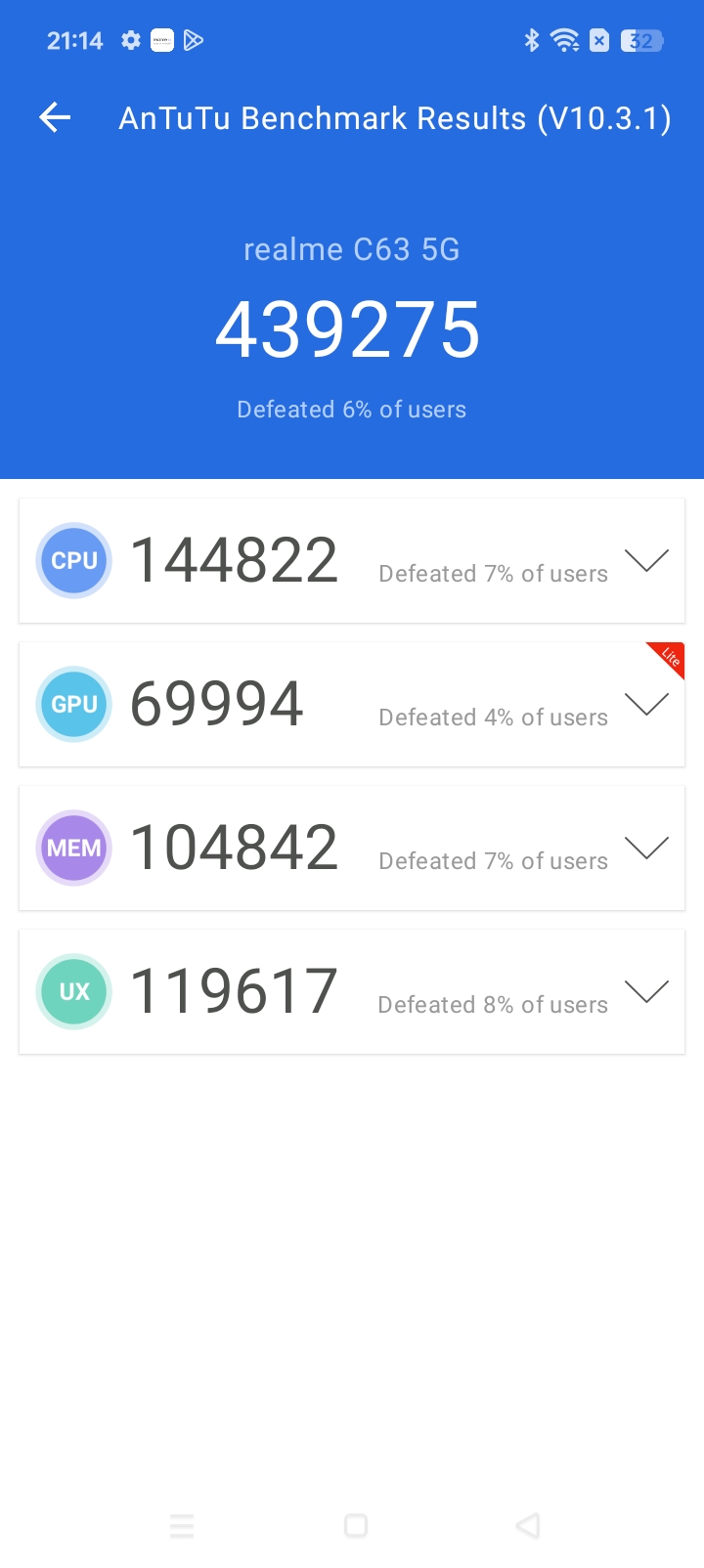This screenshot has width=704, height=1568.
Task: Tap the AnTuTu Benchmark Results title
Action: tap(395, 117)
